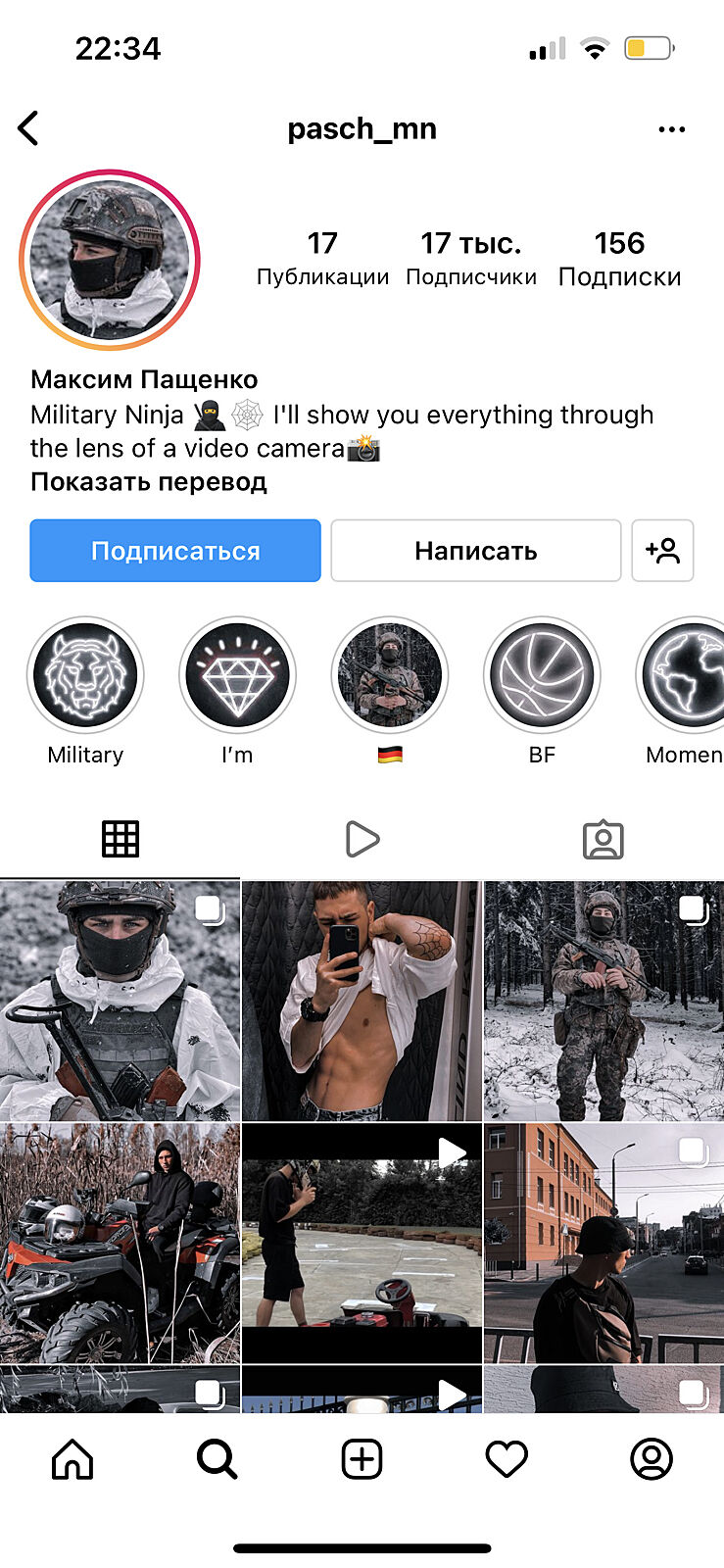This screenshot has width=724, height=1568.
Task: Open my own profile tab
Action: (652, 1459)
